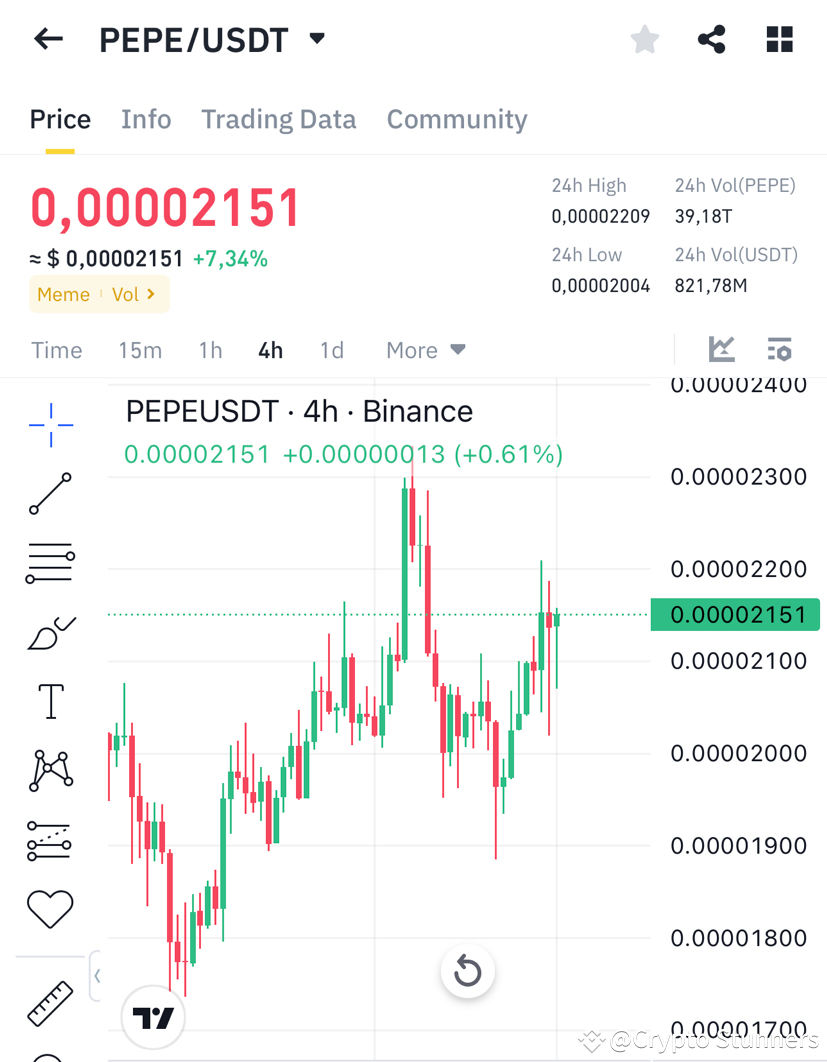Select the trend line drawing tool
Image resolution: width=827 pixels, height=1062 pixels.
50,494
